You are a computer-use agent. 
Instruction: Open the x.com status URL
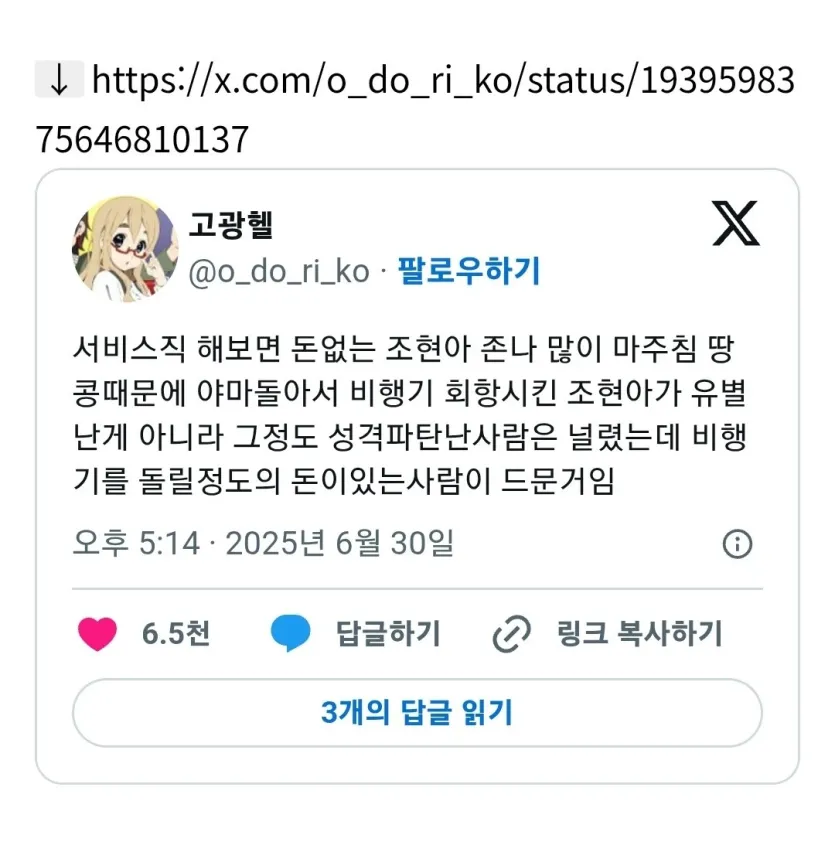click(440, 76)
